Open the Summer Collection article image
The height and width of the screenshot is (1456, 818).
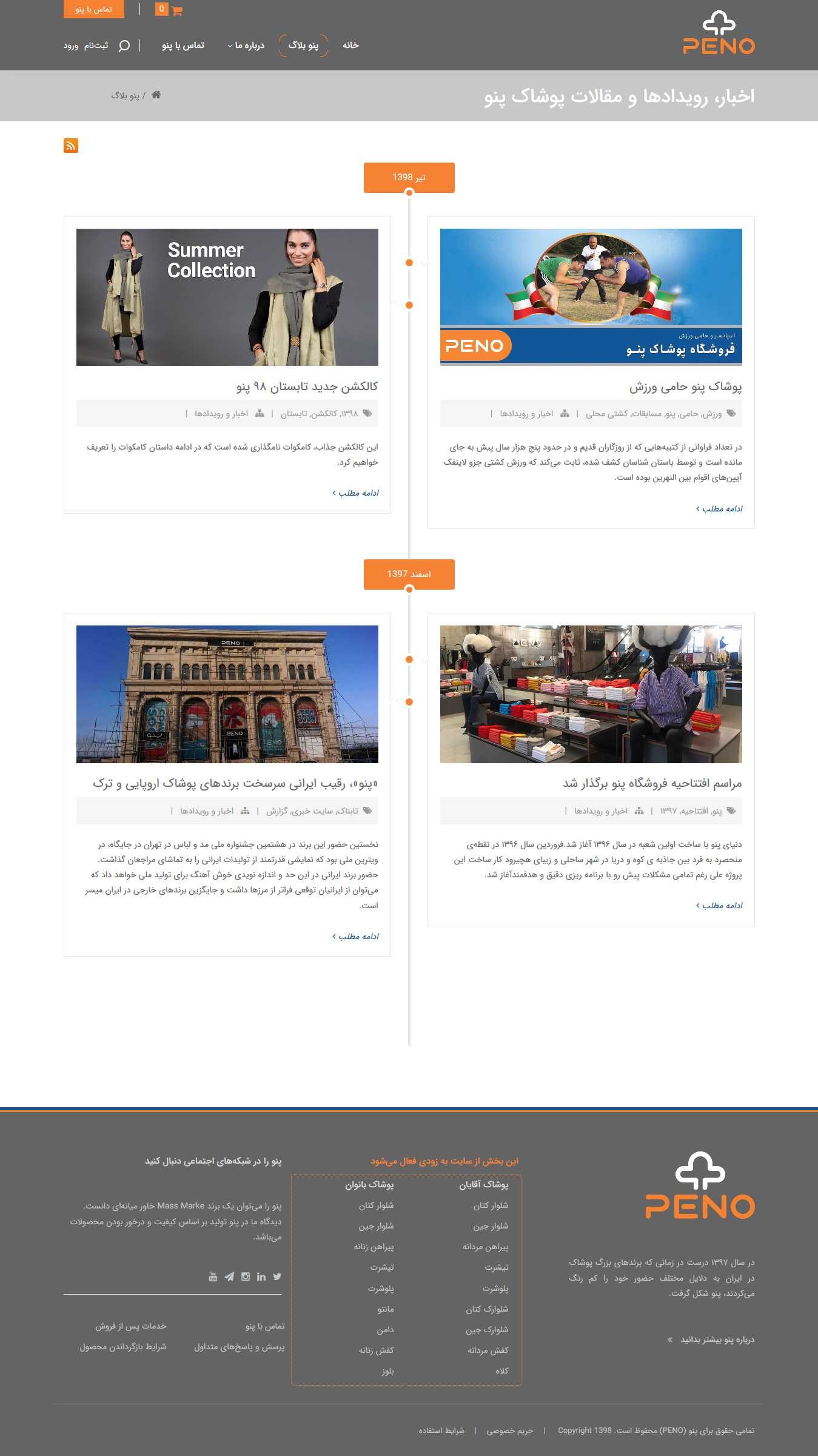point(227,297)
